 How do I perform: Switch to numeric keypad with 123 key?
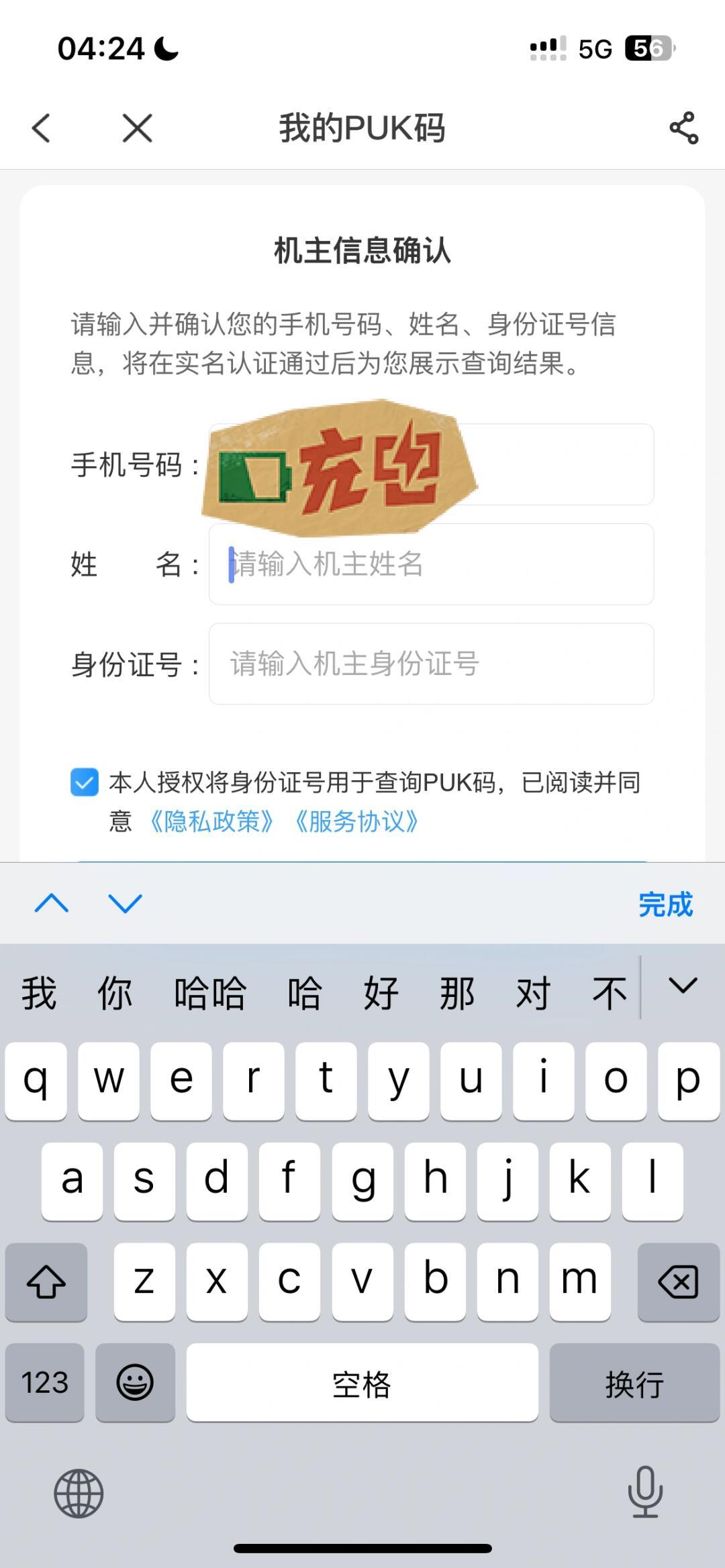[45, 1383]
